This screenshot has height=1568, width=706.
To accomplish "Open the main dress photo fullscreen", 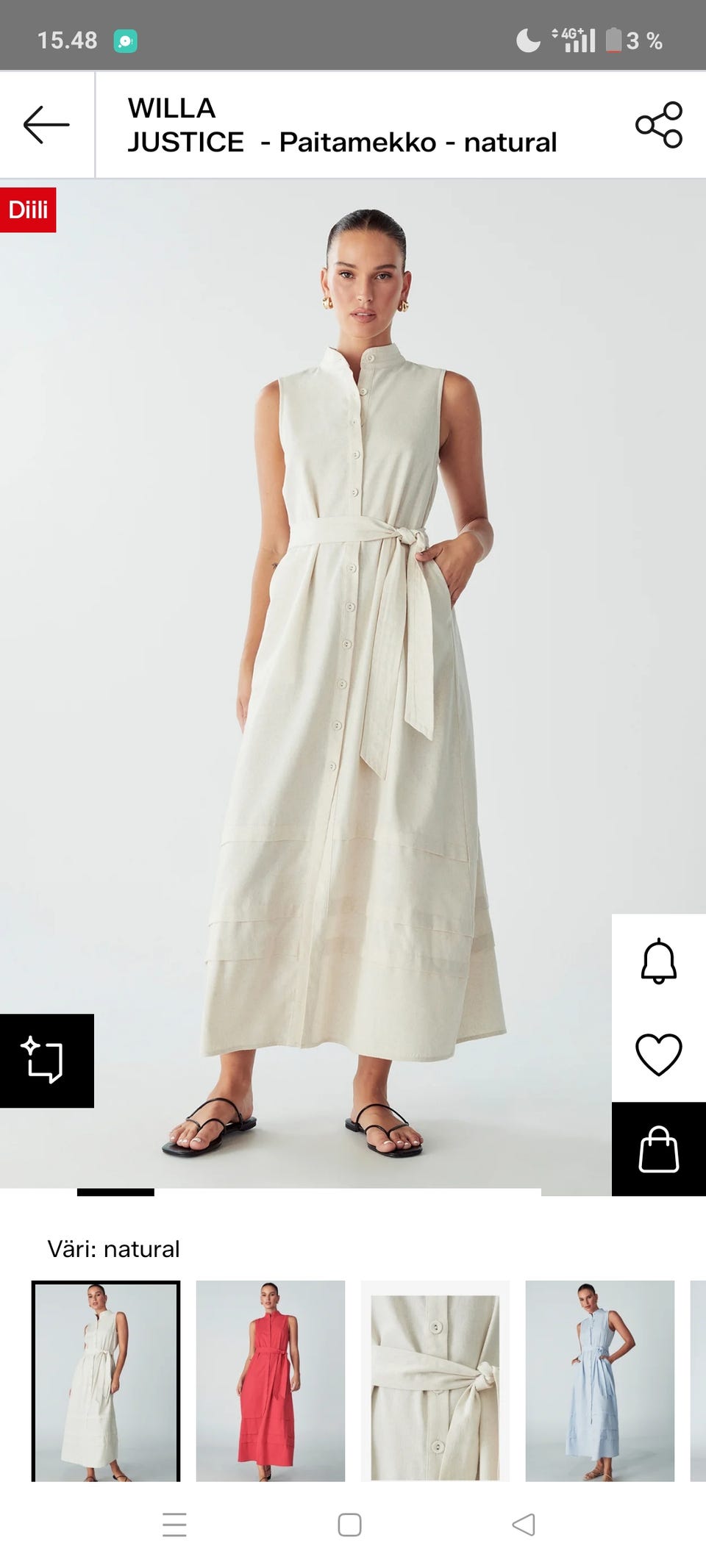I will [x=353, y=662].
